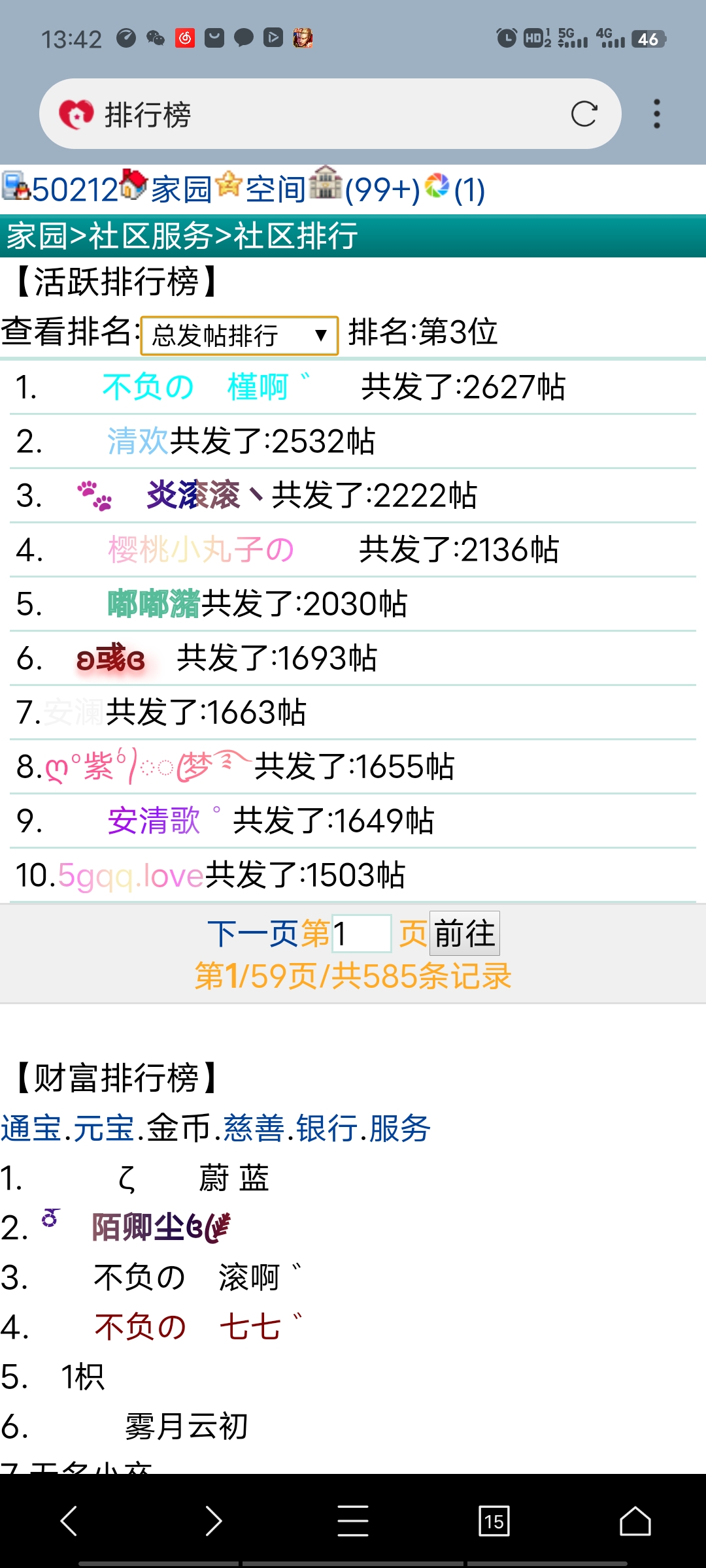The height and width of the screenshot is (1568, 706).
Task: Open 安清歌 profile link
Action: [154, 821]
